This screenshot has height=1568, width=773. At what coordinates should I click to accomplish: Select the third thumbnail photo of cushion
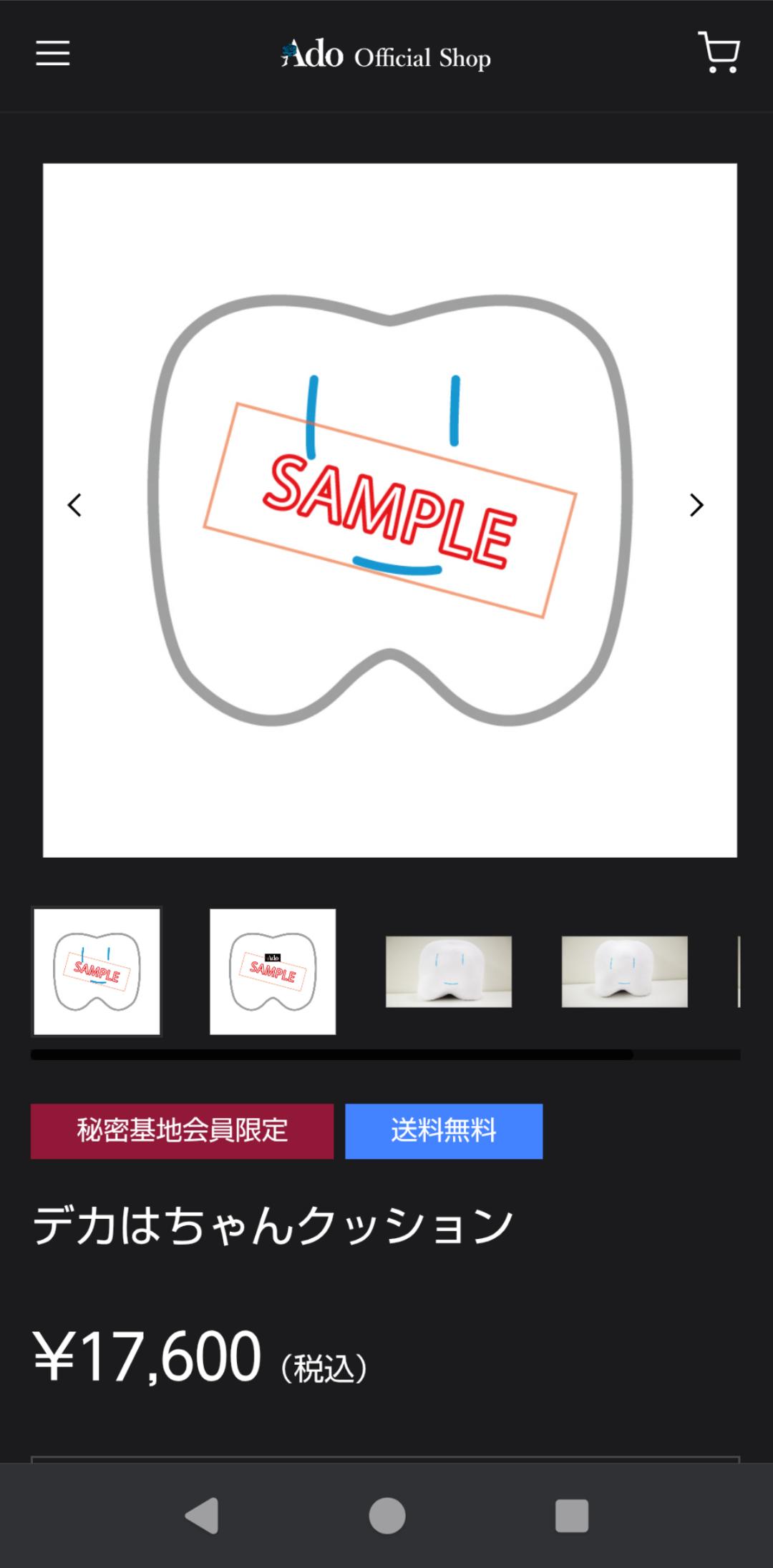[x=449, y=971]
